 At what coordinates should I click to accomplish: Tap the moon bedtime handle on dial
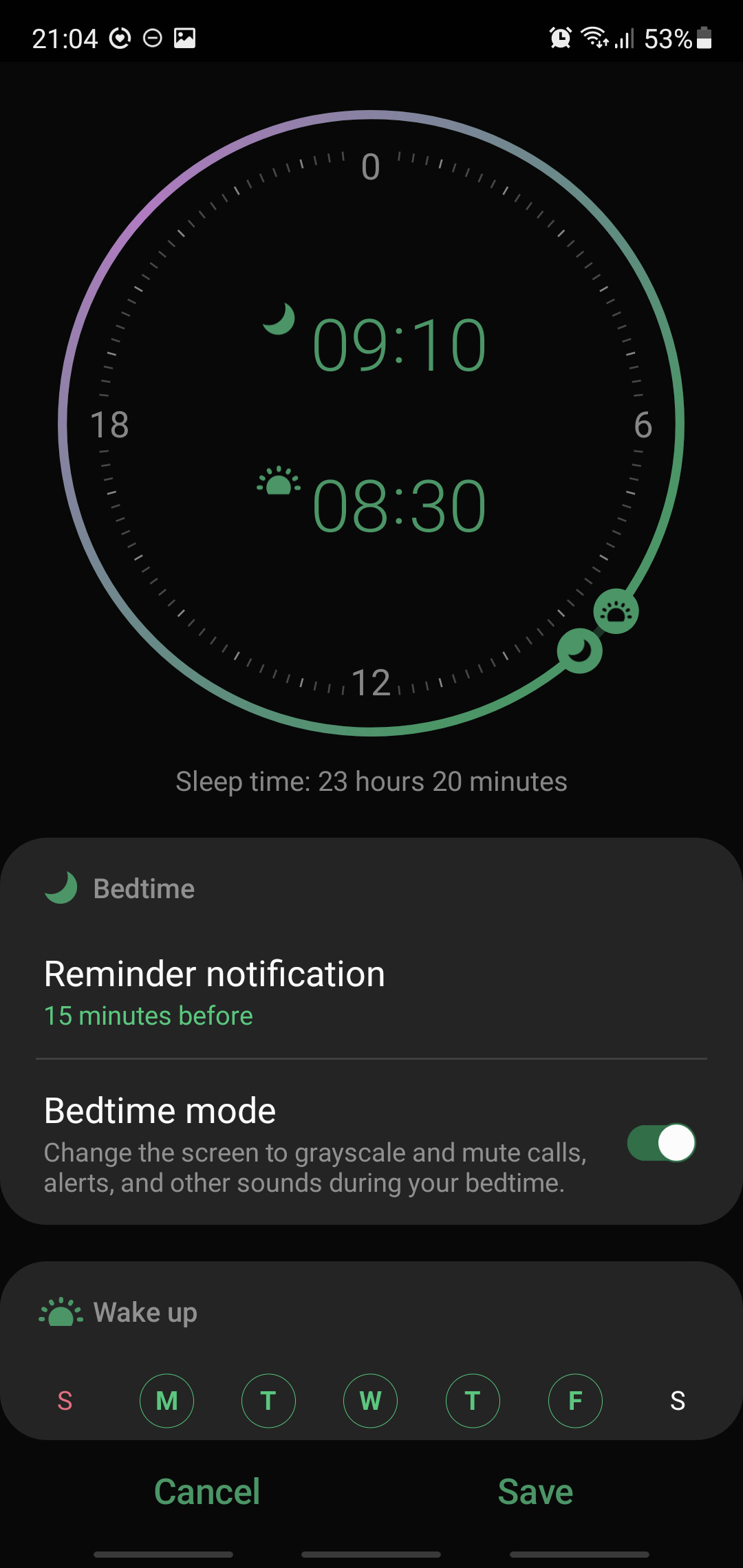(579, 651)
